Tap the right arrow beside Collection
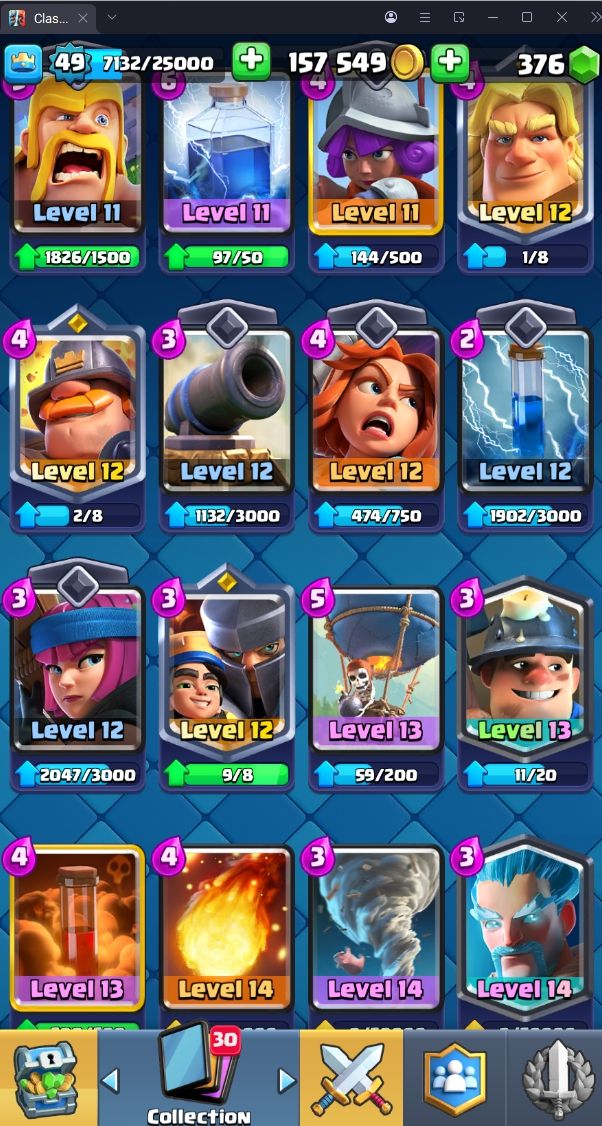 click(x=287, y=1080)
